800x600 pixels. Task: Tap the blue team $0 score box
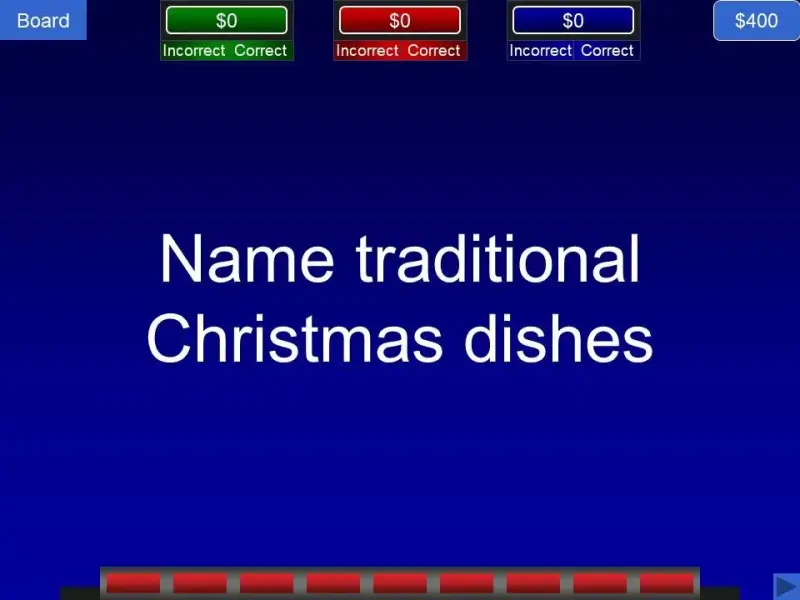point(573,20)
